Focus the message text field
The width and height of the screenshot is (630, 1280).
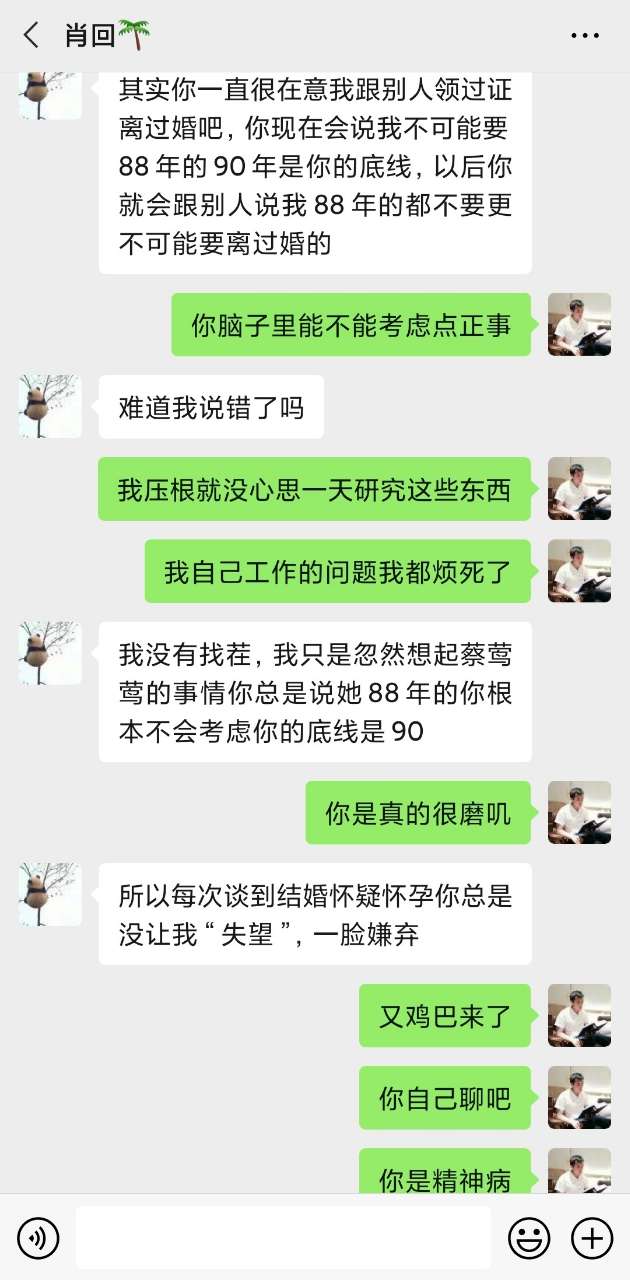point(283,1238)
